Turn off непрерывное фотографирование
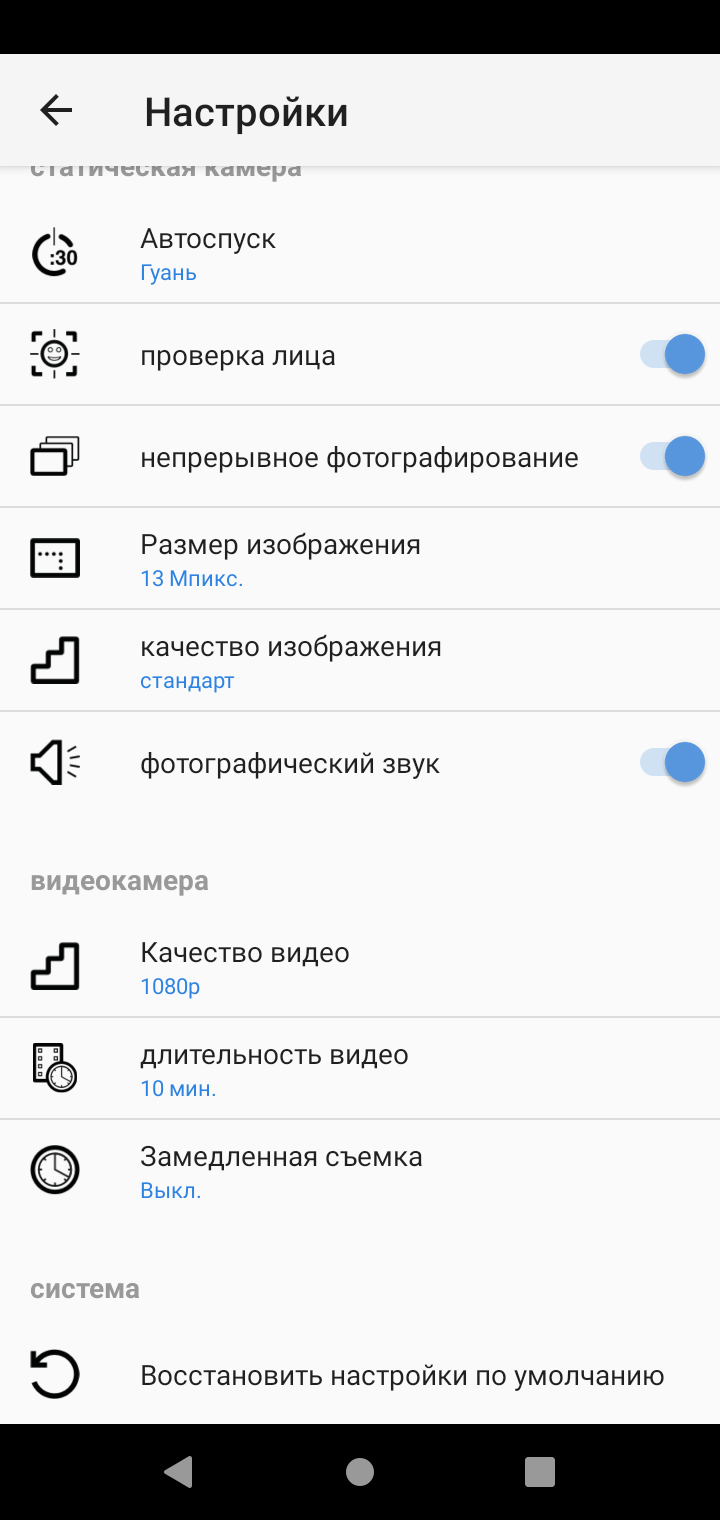The height and width of the screenshot is (1520, 720). (x=672, y=457)
